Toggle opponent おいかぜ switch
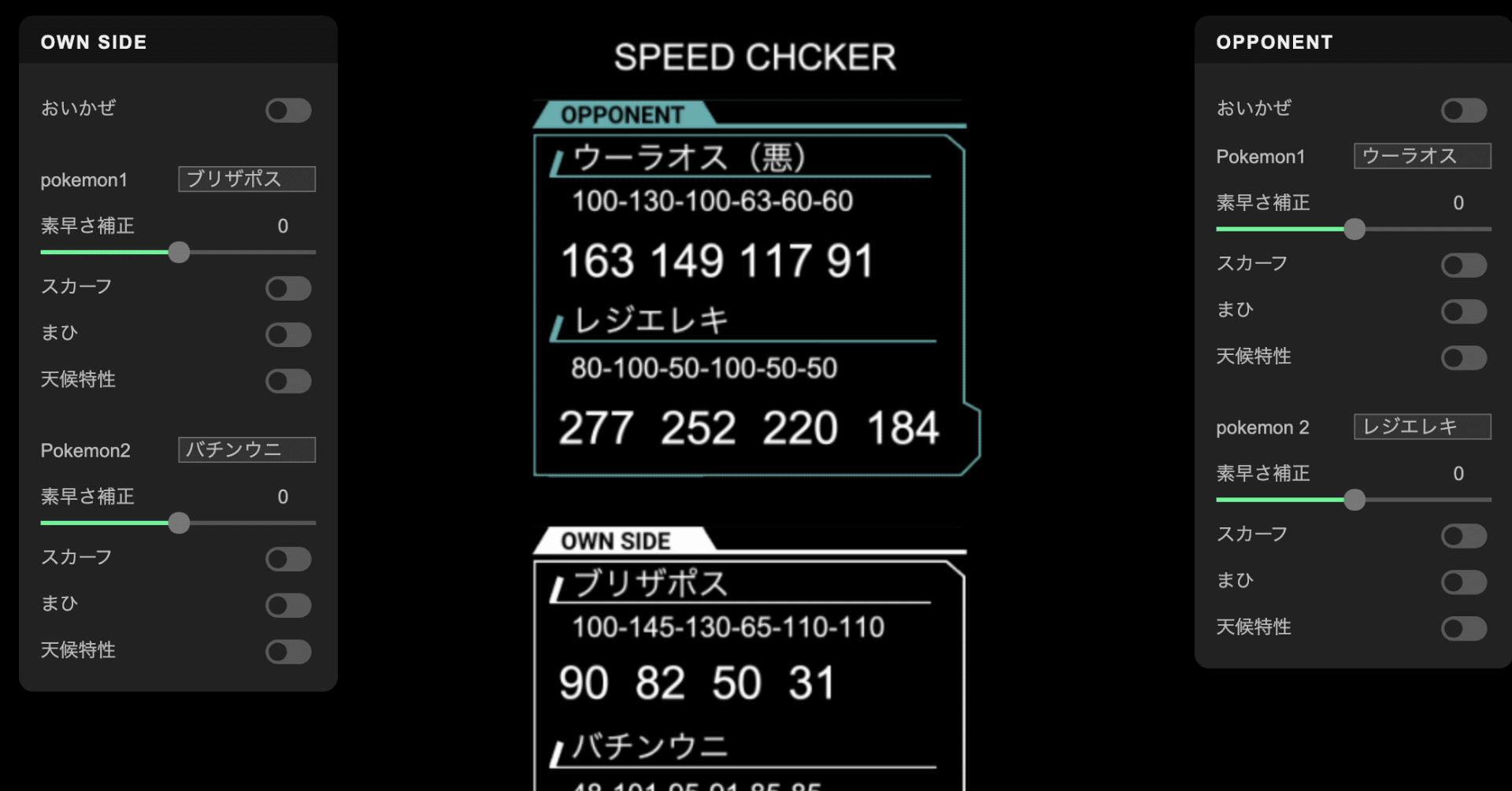Viewport: 1512px width, 791px height. [1464, 110]
